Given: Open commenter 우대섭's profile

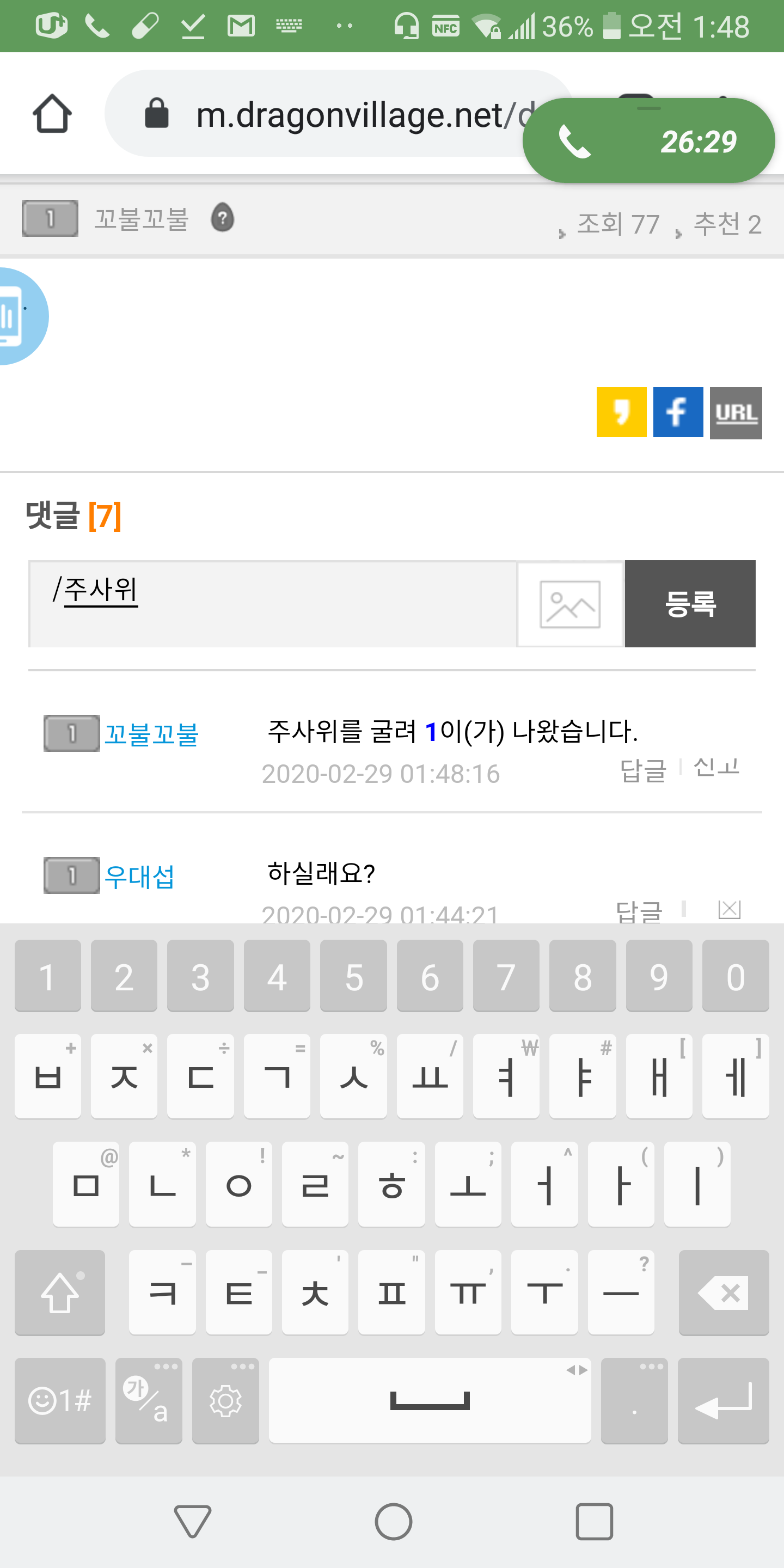Looking at the screenshot, I should click(139, 877).
